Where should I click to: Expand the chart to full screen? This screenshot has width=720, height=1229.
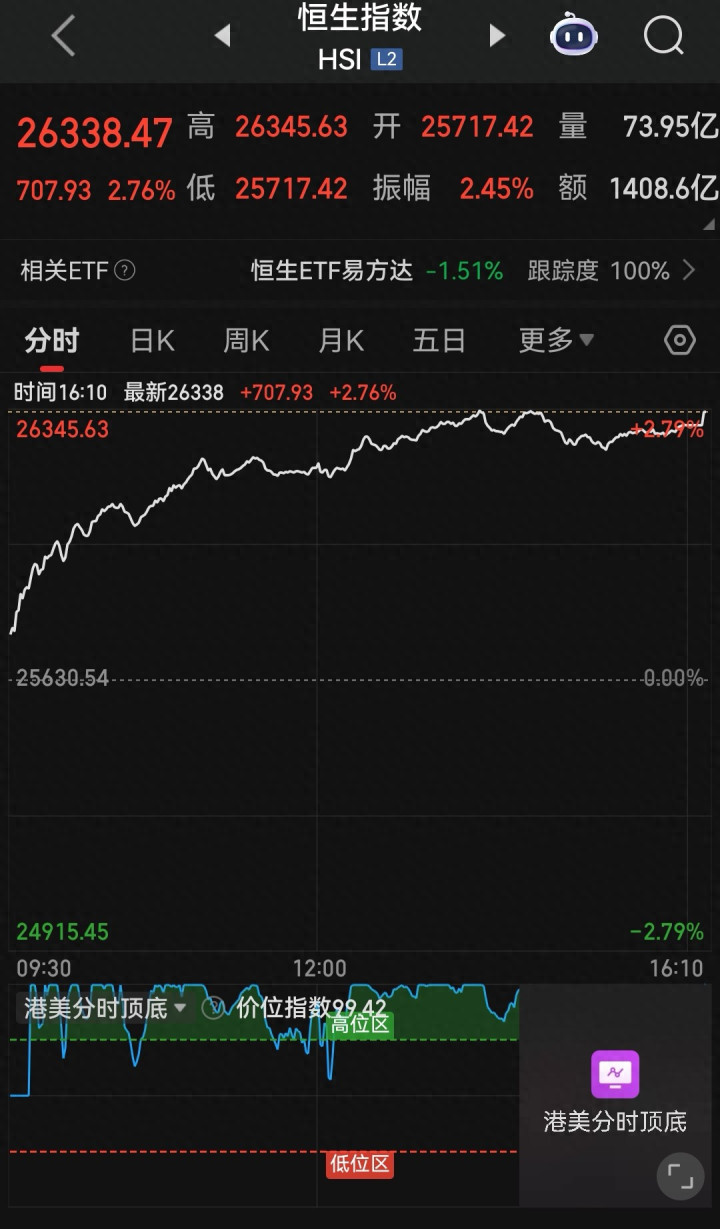pyautogui.click(x=679, y=1176)
